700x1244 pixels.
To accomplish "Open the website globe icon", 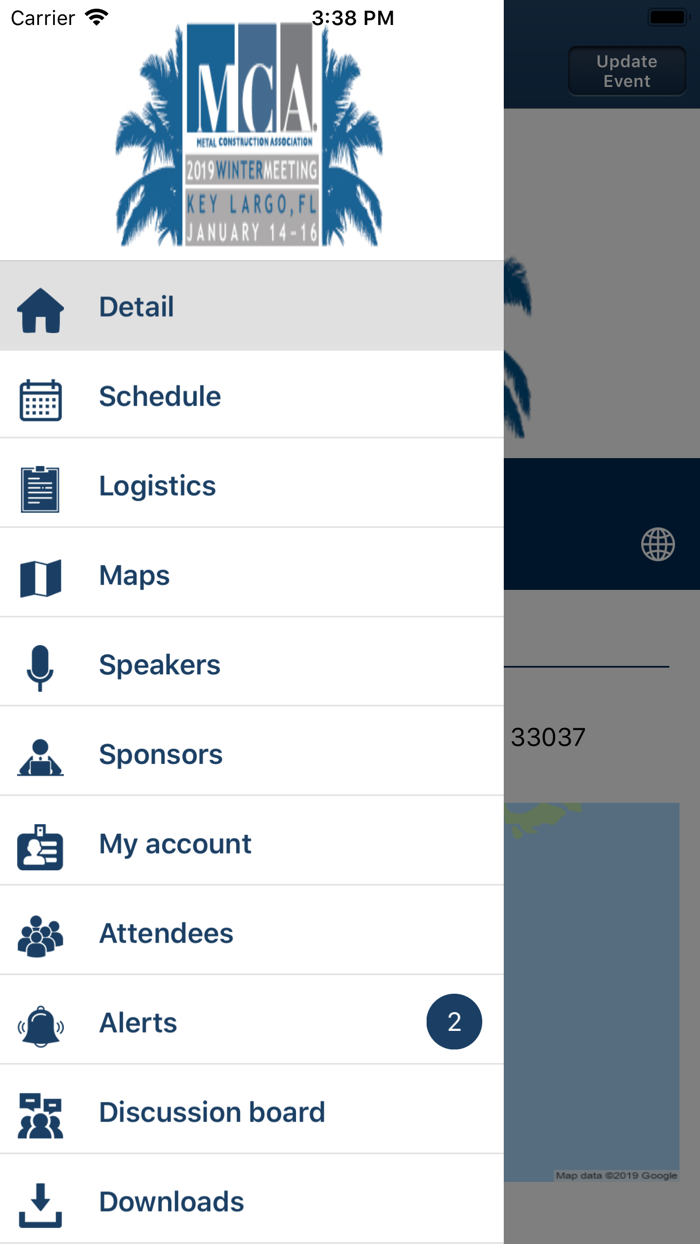I will tap(658, 545).
